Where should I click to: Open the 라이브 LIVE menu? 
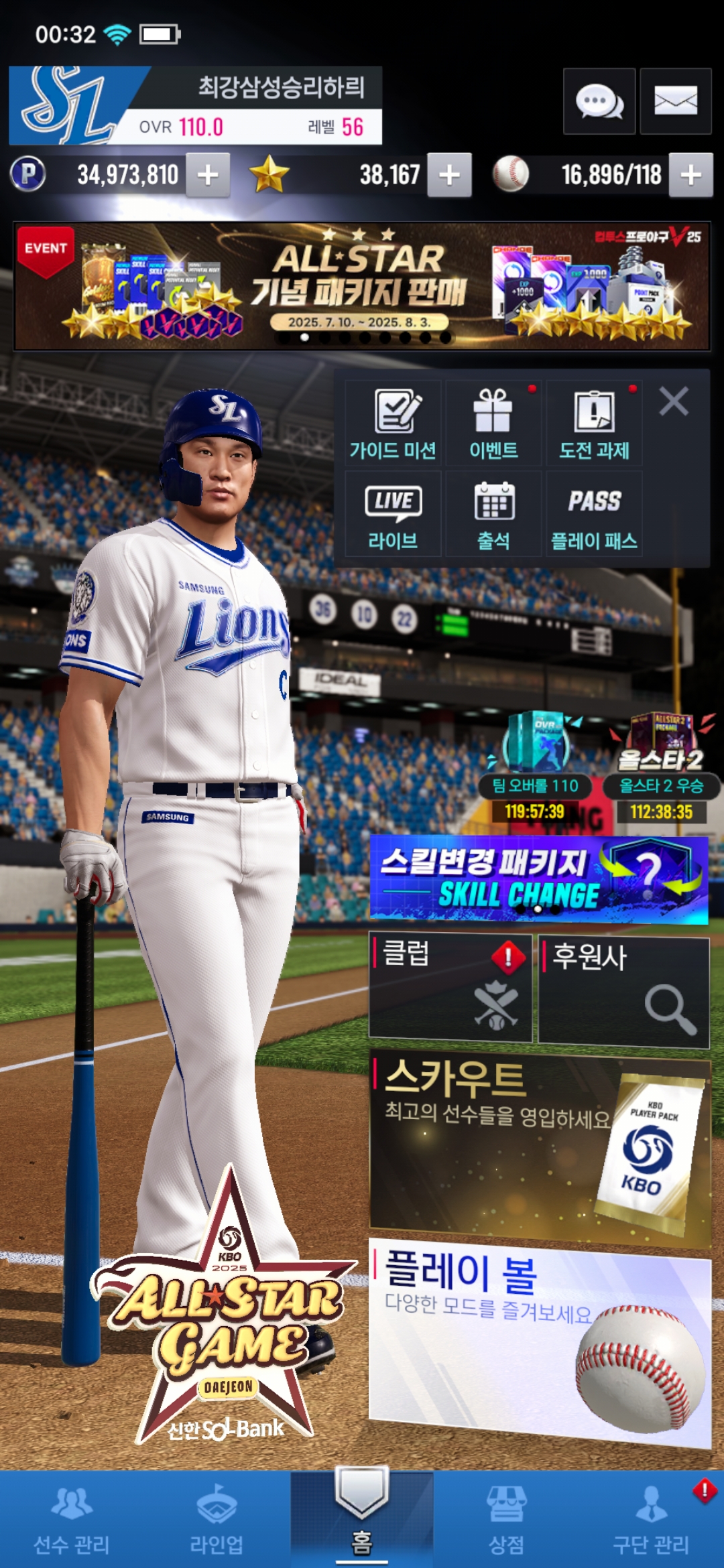(394, 515)
